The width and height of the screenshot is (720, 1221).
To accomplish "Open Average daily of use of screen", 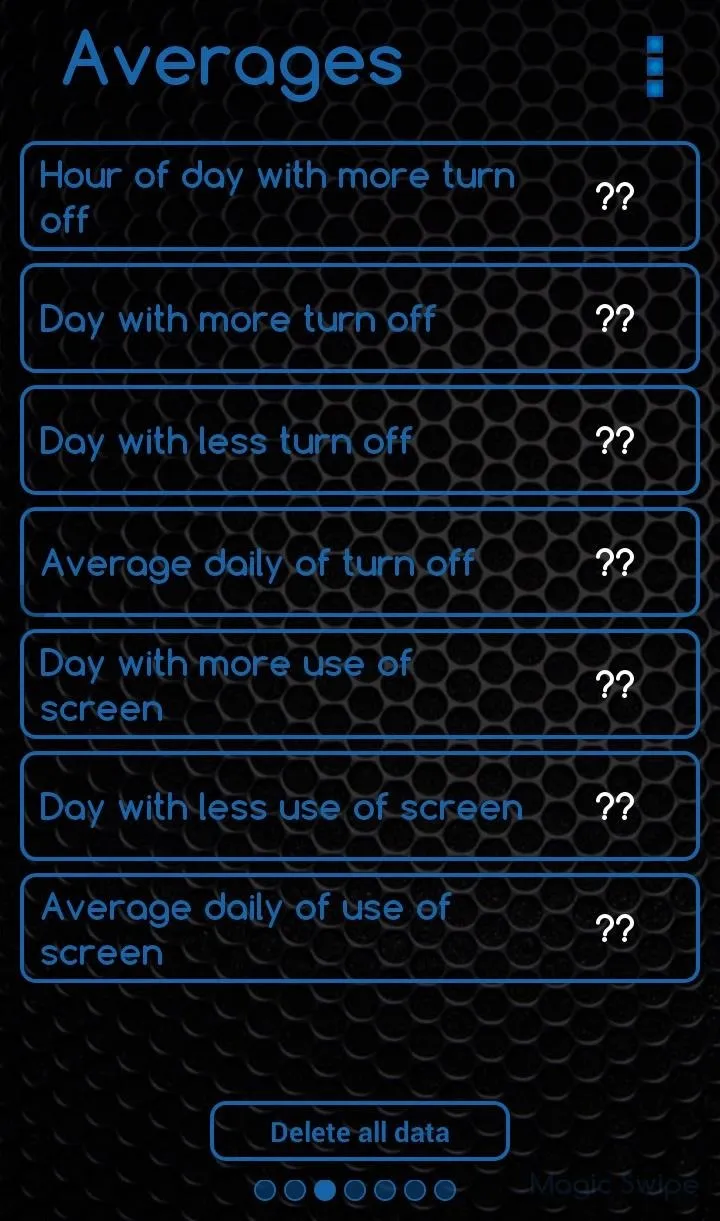I will coord(360,928).
